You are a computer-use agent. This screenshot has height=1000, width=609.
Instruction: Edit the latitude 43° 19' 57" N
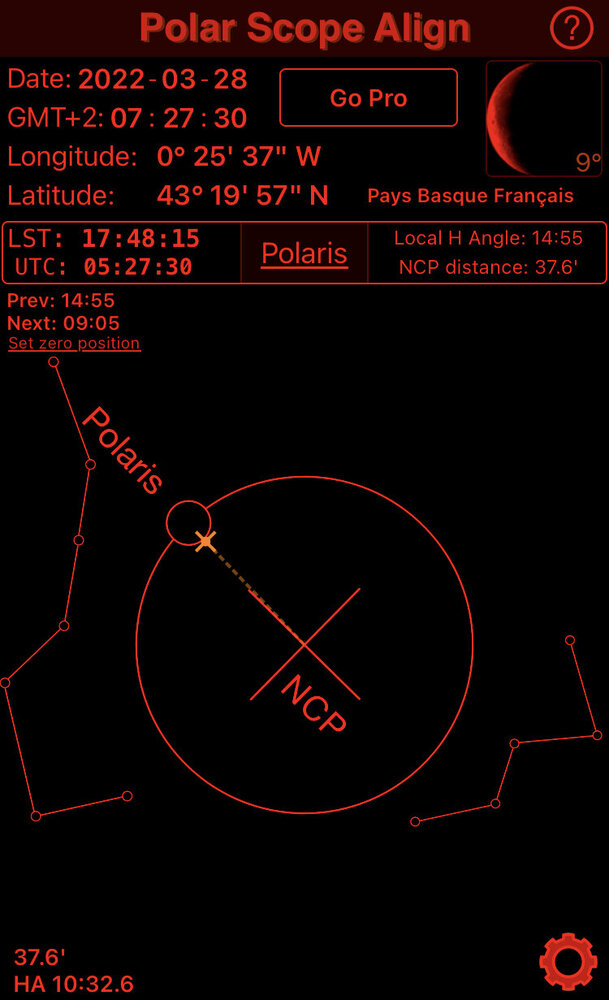point(242,195)
